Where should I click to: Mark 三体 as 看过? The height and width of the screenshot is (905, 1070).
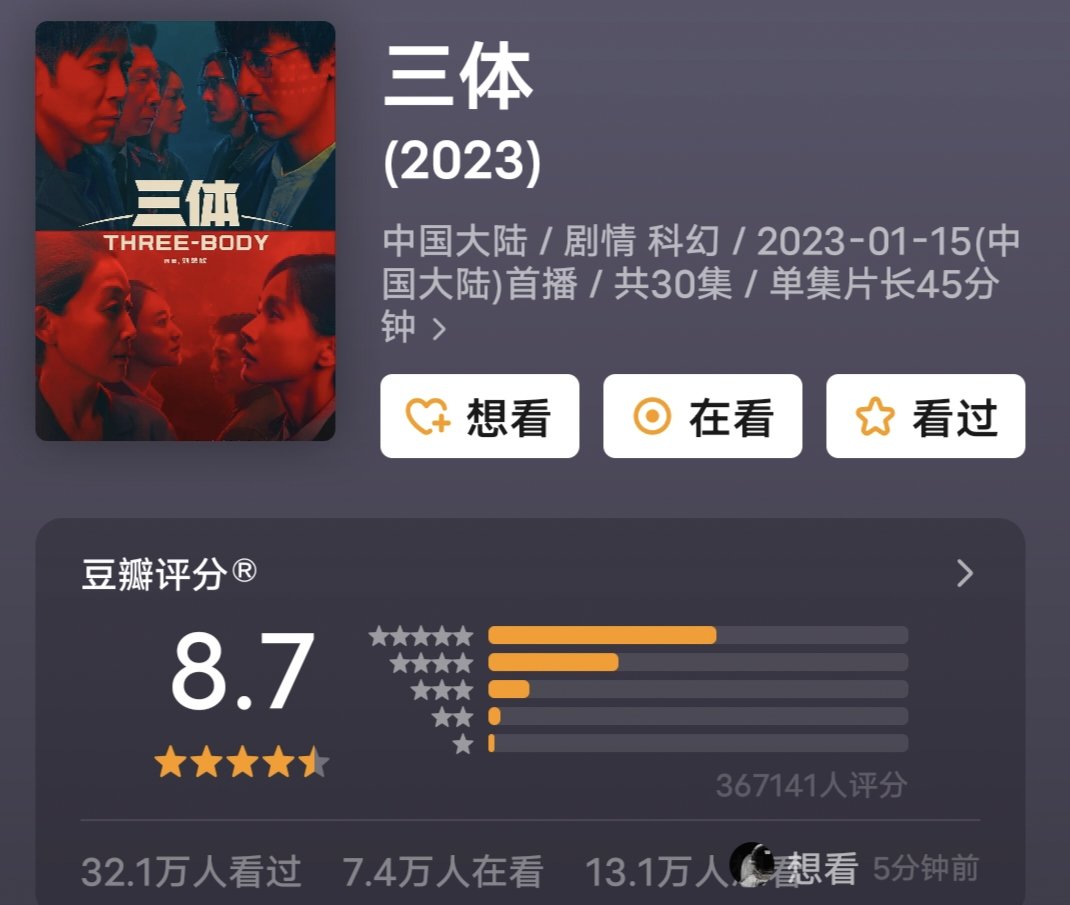(x=925, y=417)
